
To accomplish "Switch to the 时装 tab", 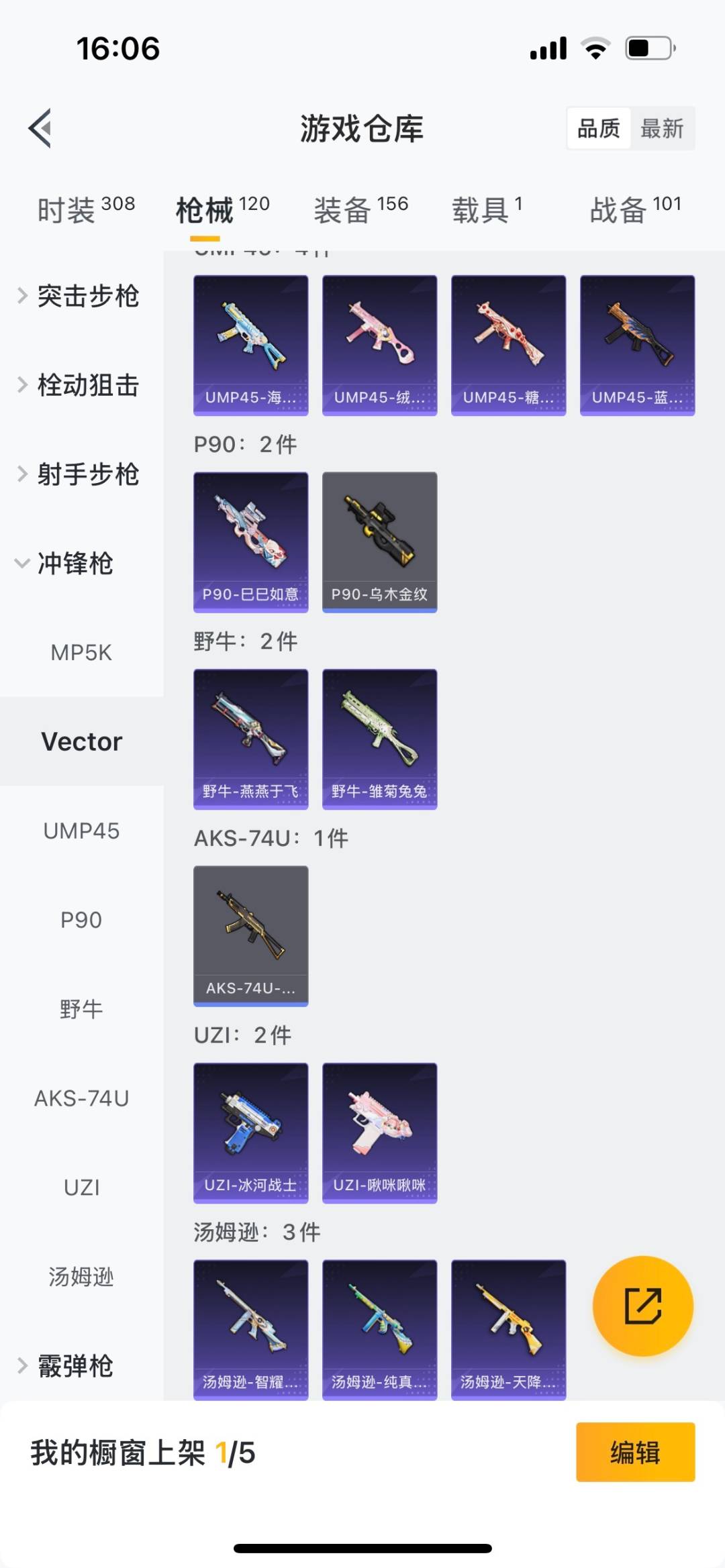I will coord(86,210).
